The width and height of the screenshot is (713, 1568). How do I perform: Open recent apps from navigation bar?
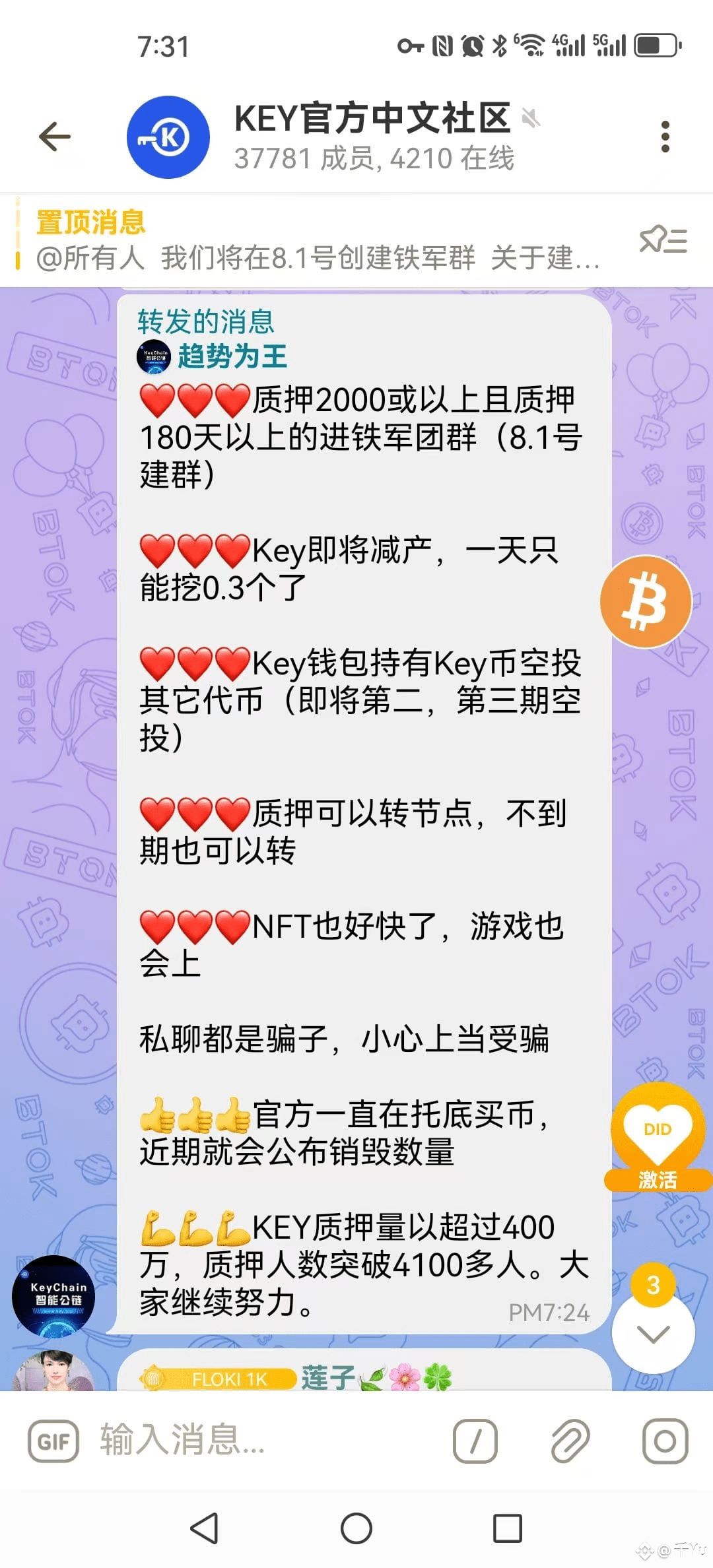pos(508,1528)
